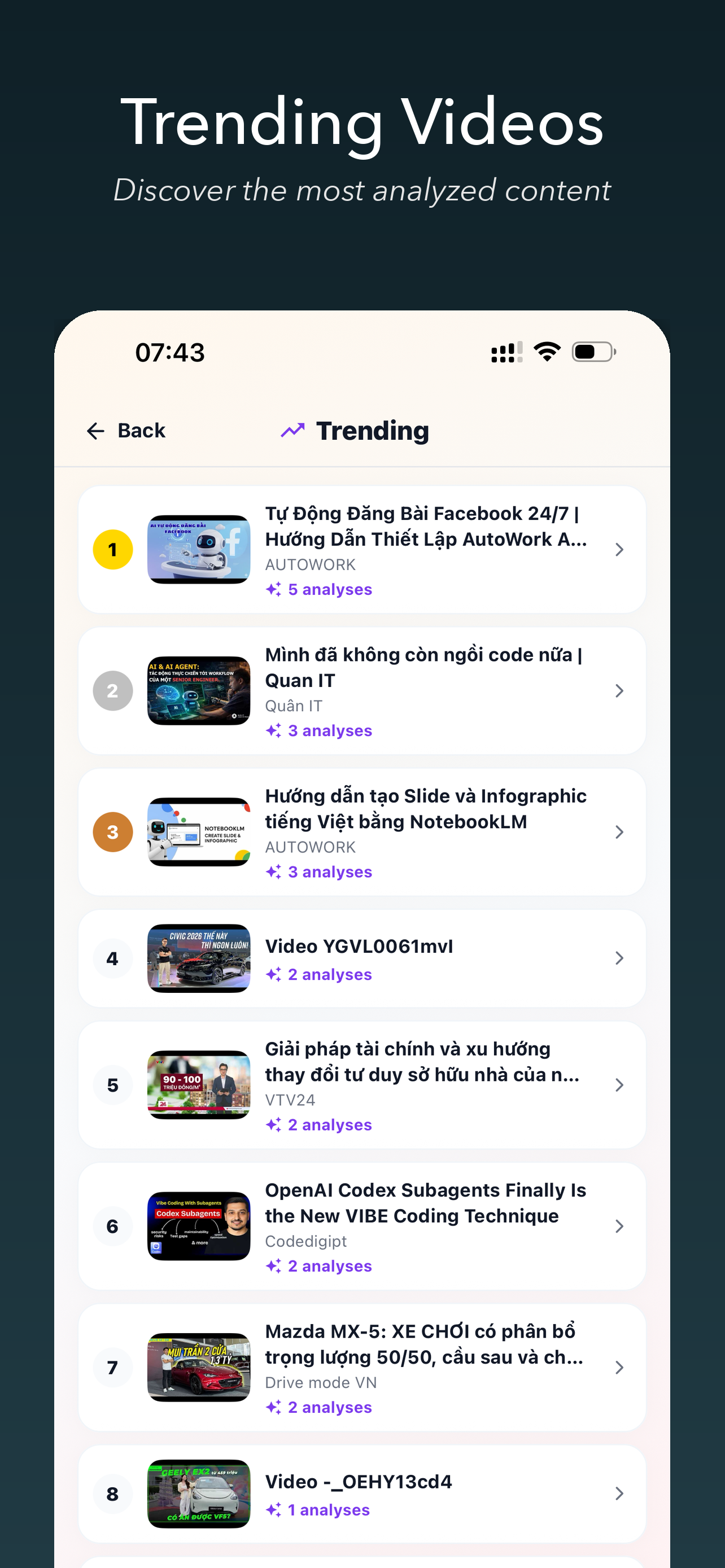
Task: Select the Trending header tab
Action: click(372, 430)
